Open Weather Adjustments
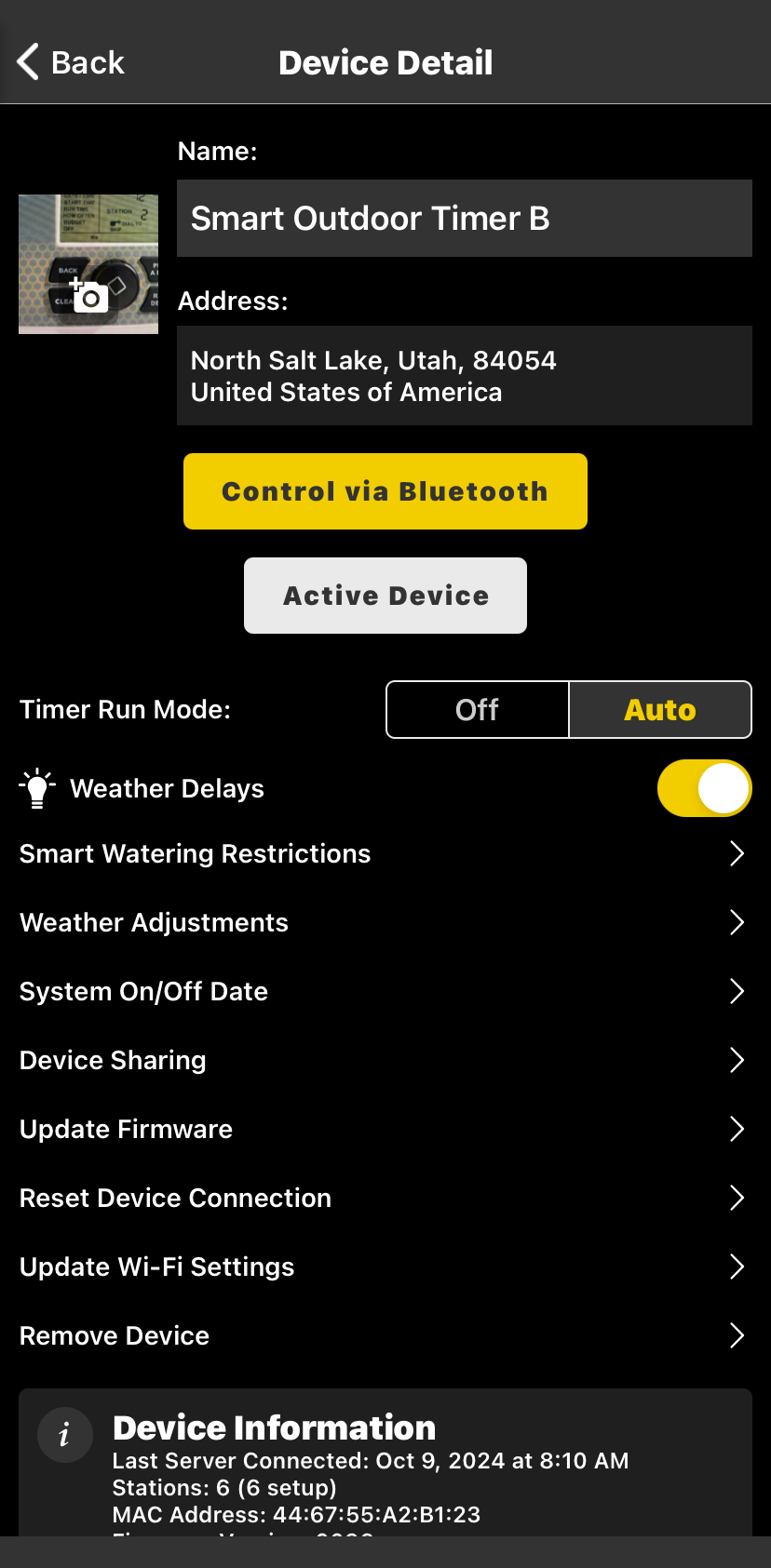 385,922
